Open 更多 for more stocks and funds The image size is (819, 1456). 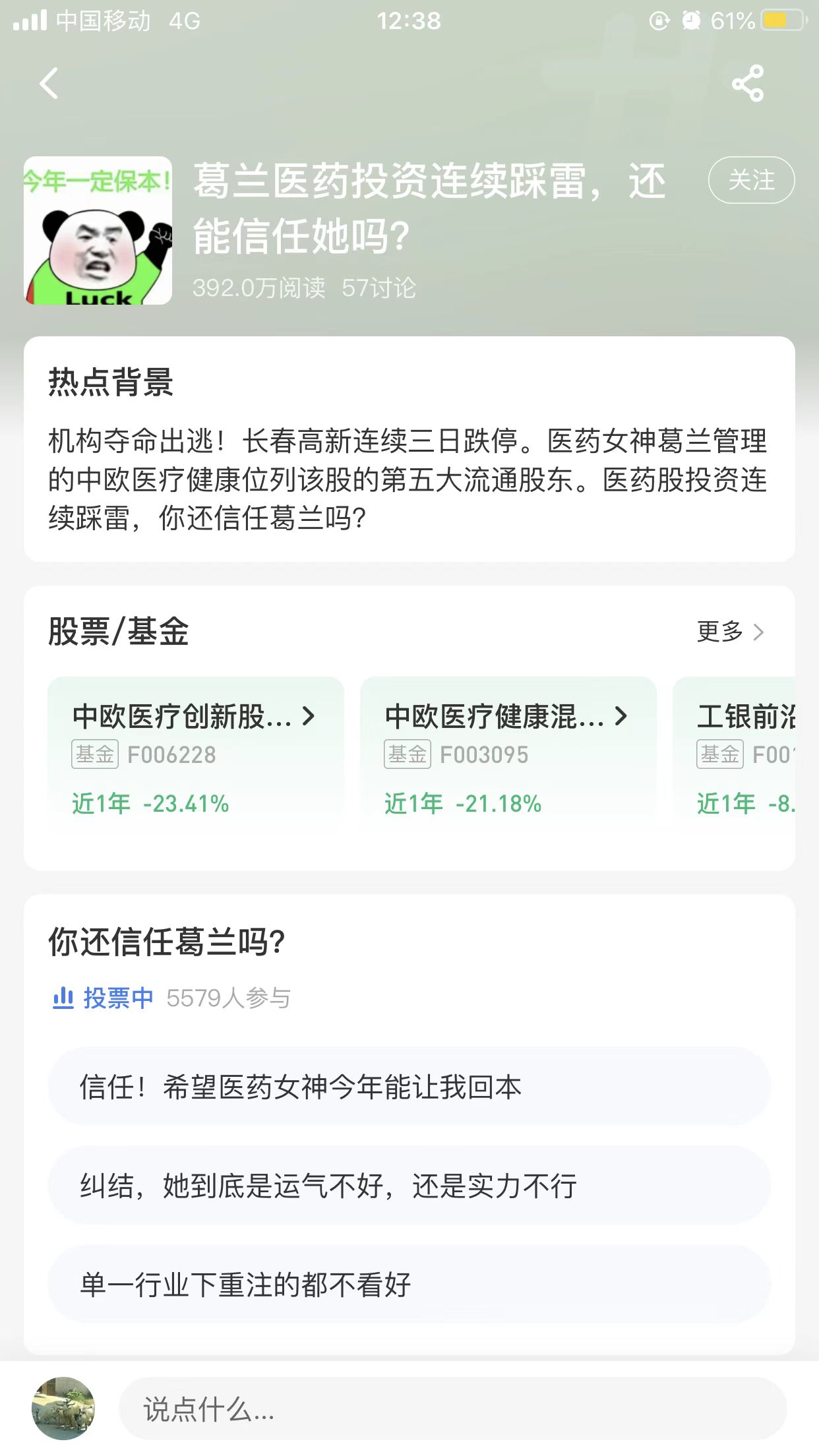[x=730, y=632]
